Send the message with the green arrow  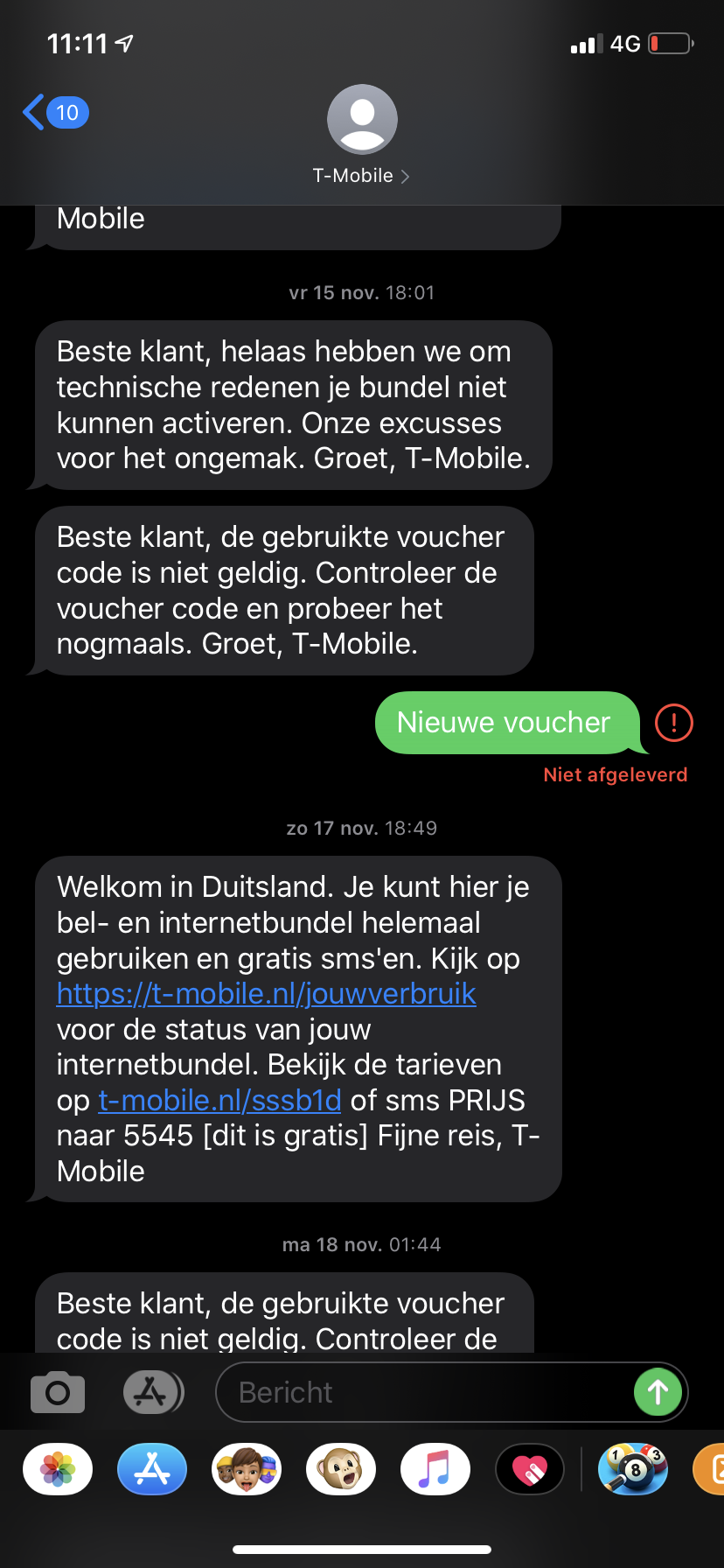658,1392
